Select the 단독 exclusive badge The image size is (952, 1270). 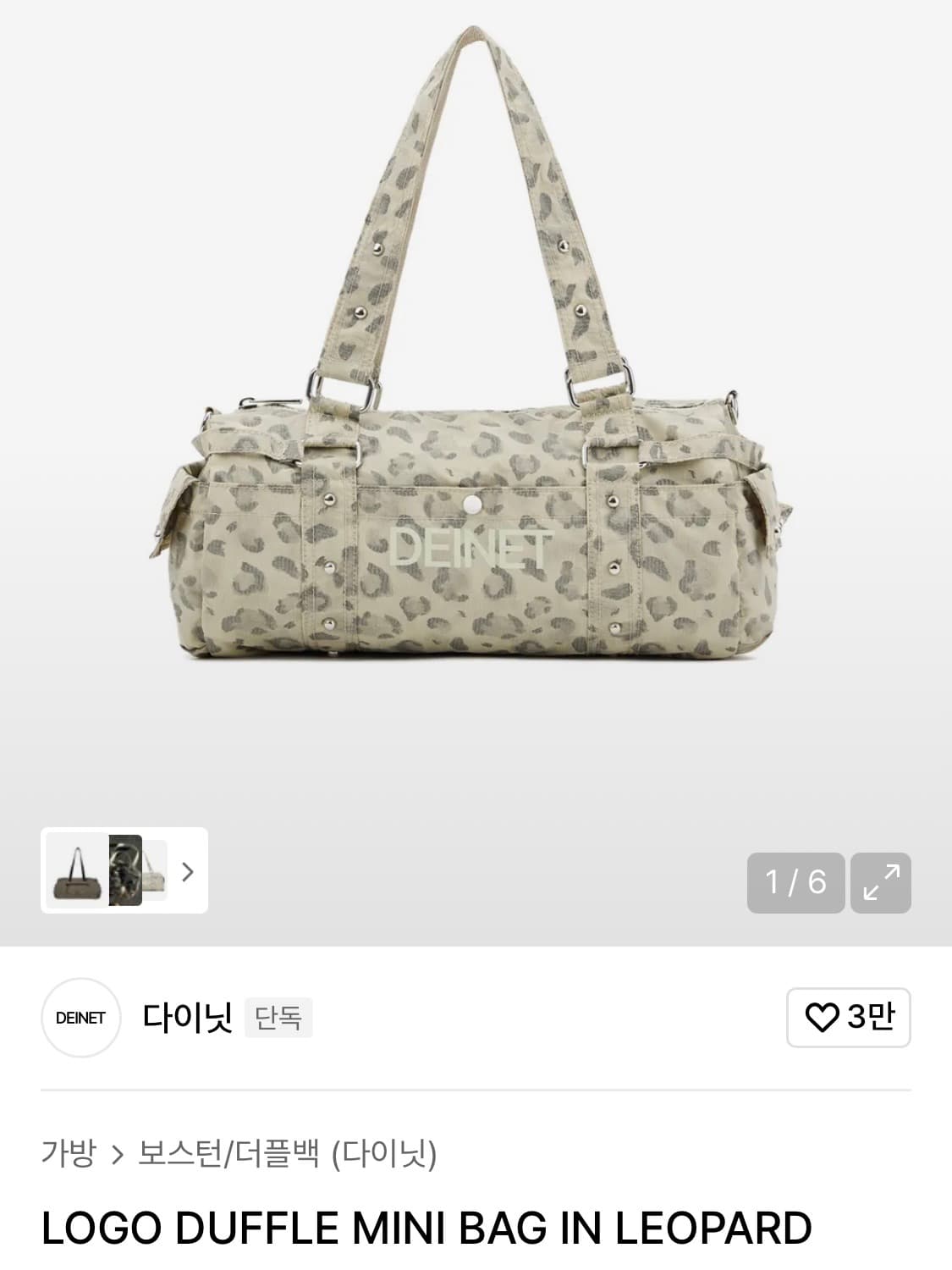coord(279,1019)
